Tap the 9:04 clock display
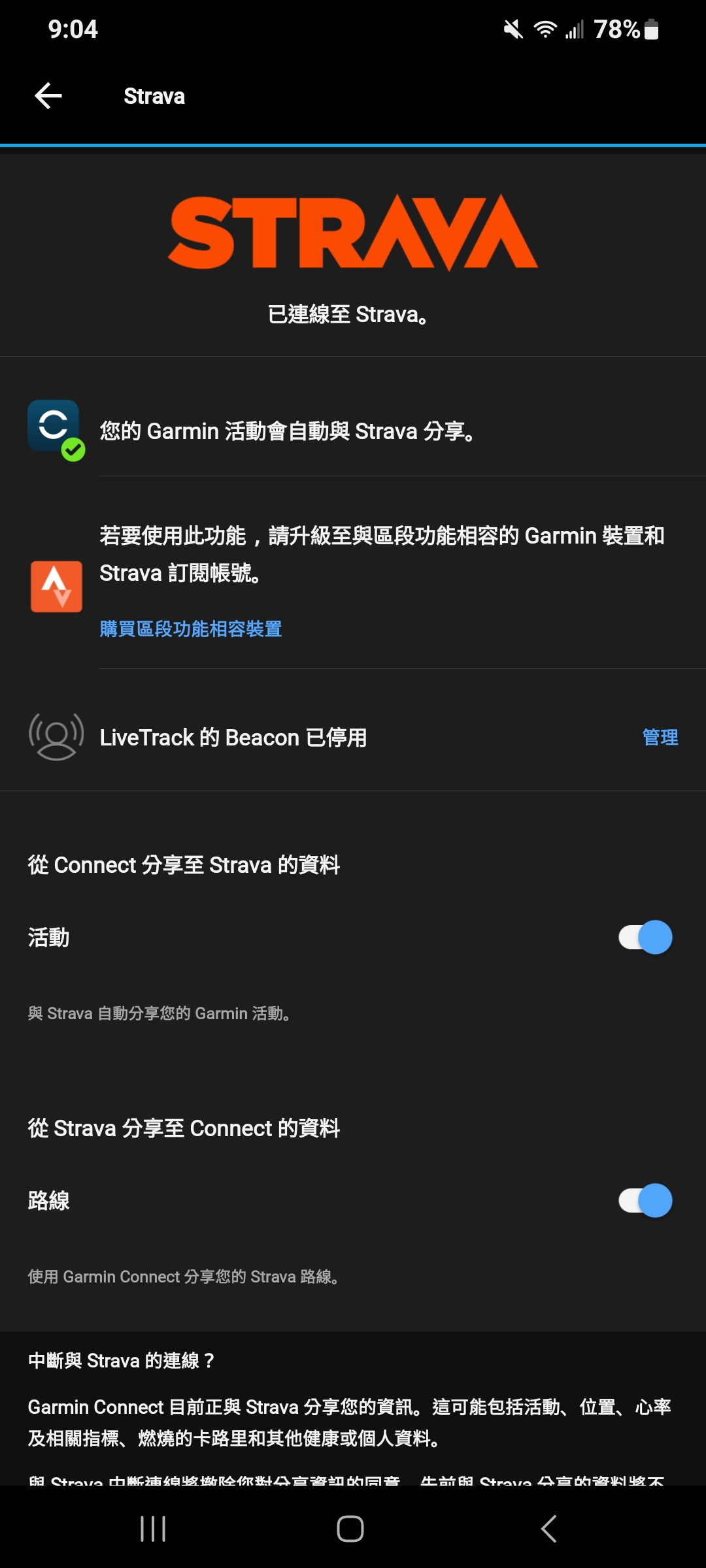706x1568 pixels. pyautogui.click(x=73, y=29)
